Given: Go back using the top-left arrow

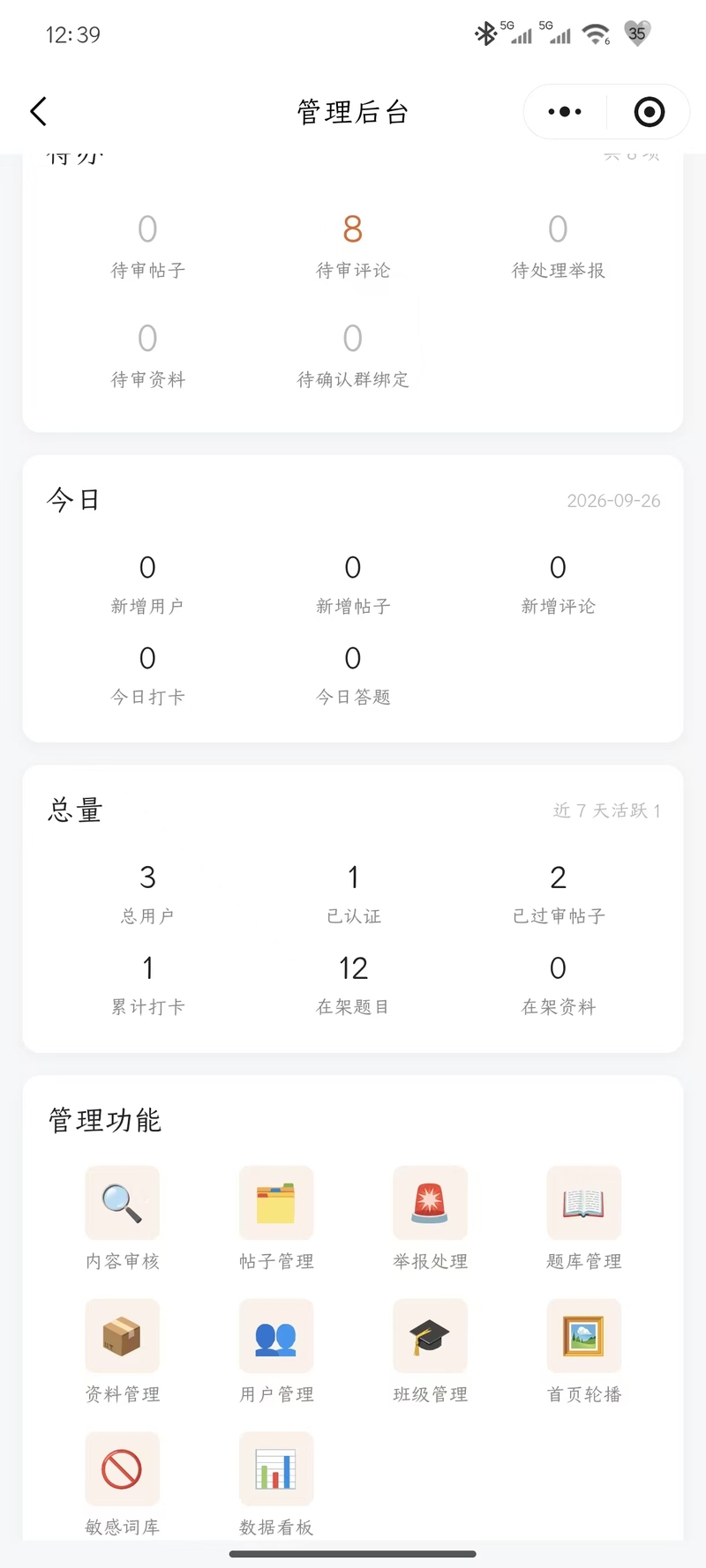Looking at the screenshot, I should tap(38, 112).
